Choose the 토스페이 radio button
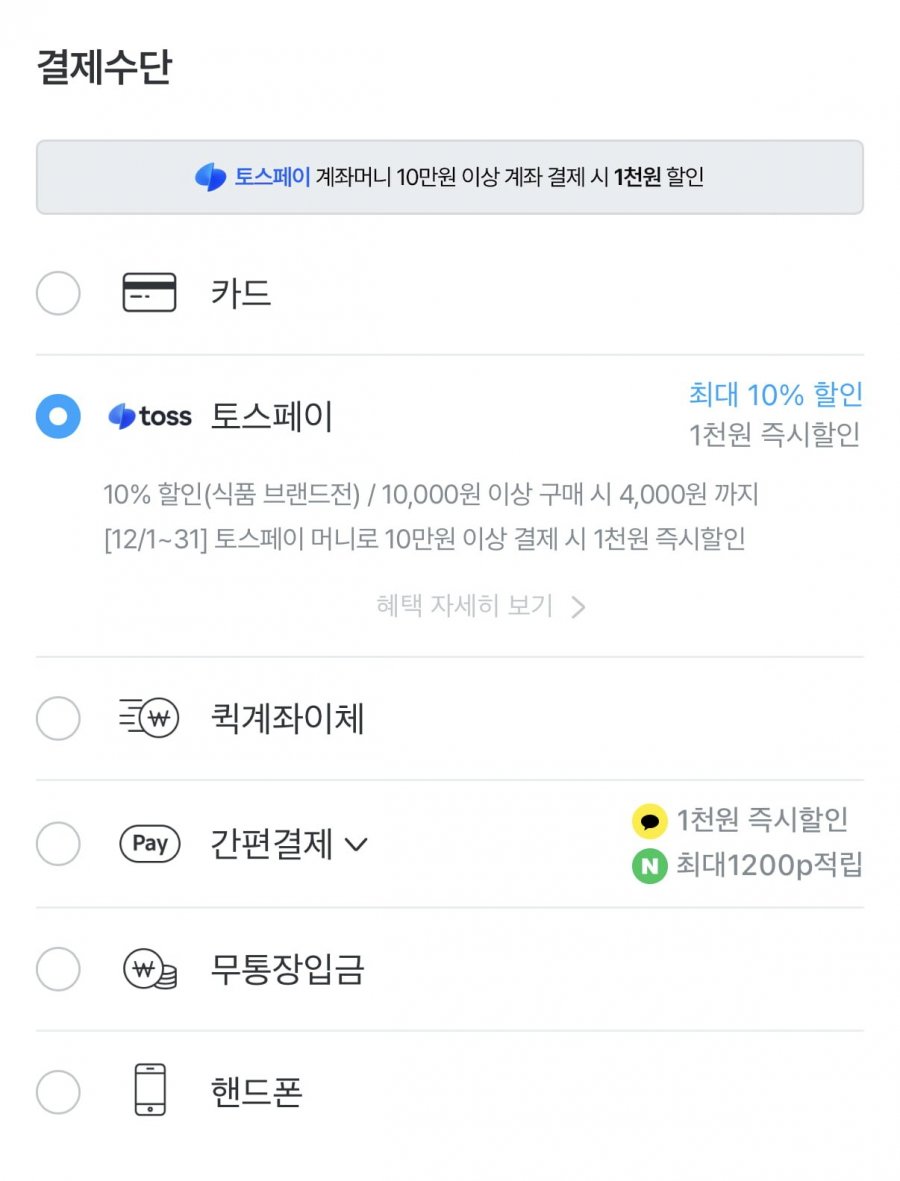900x1181 pixels. 58,416
